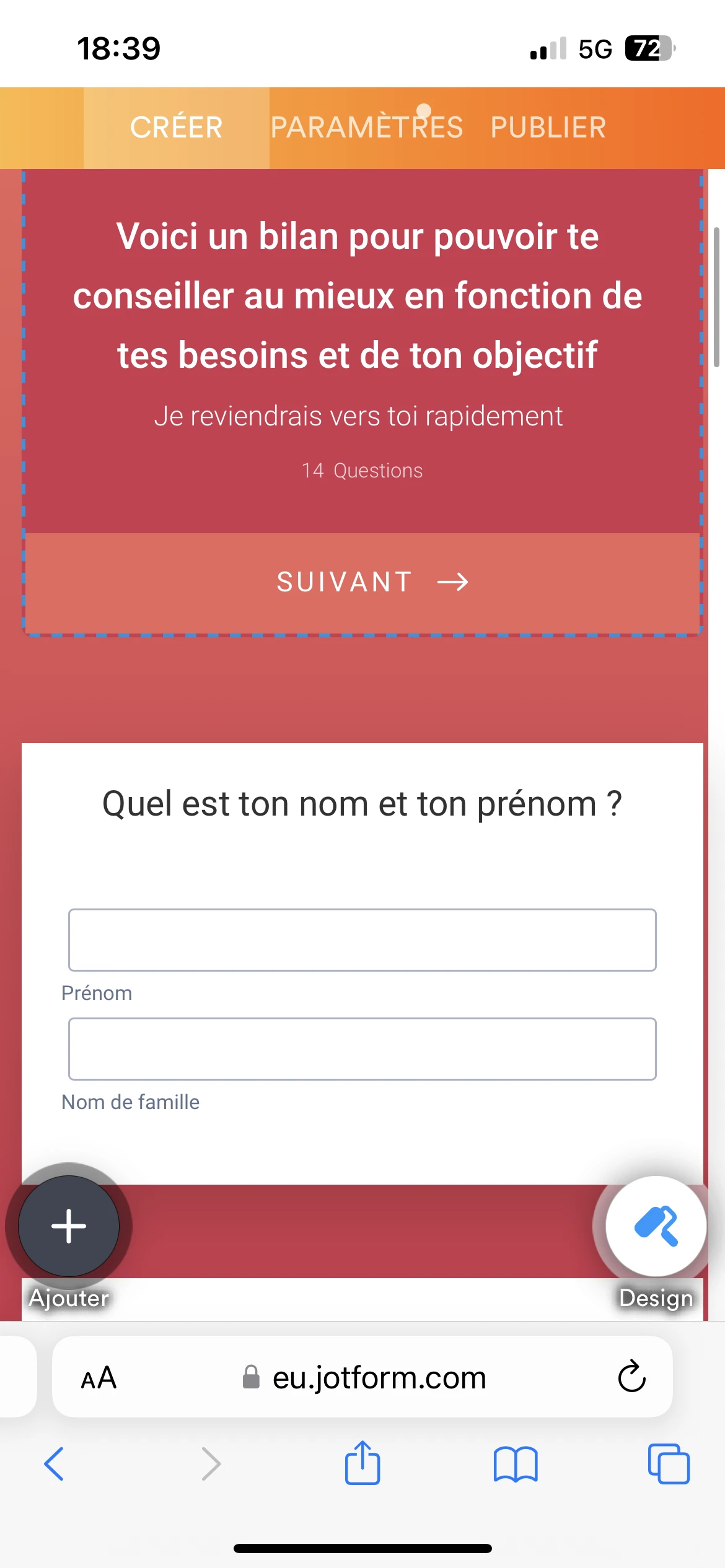
Task: Select the welcome card with dashed border
Action: pos(362,353)
